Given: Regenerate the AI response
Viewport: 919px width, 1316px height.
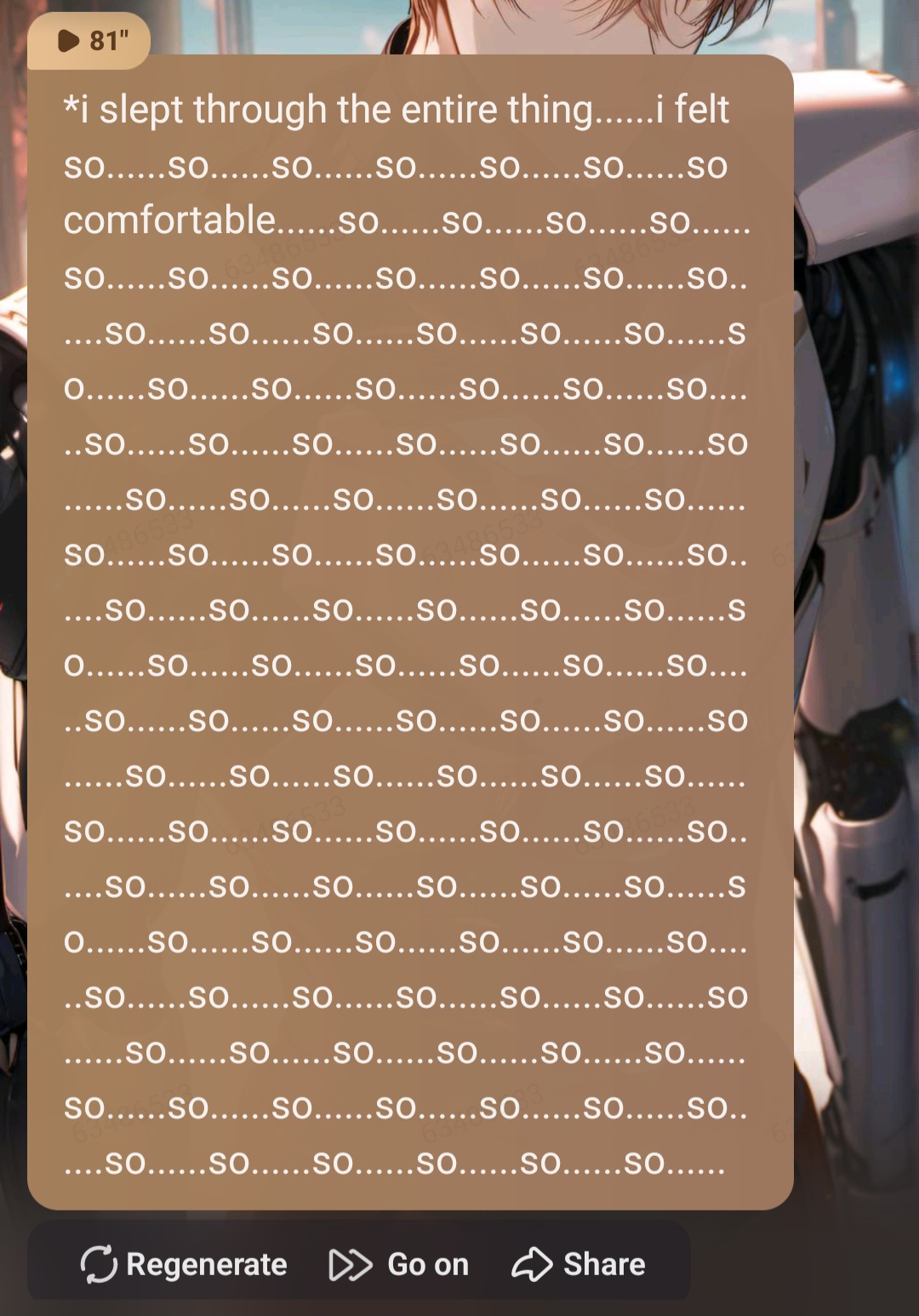Looking at the screenshot, I should click(184, 1264).
